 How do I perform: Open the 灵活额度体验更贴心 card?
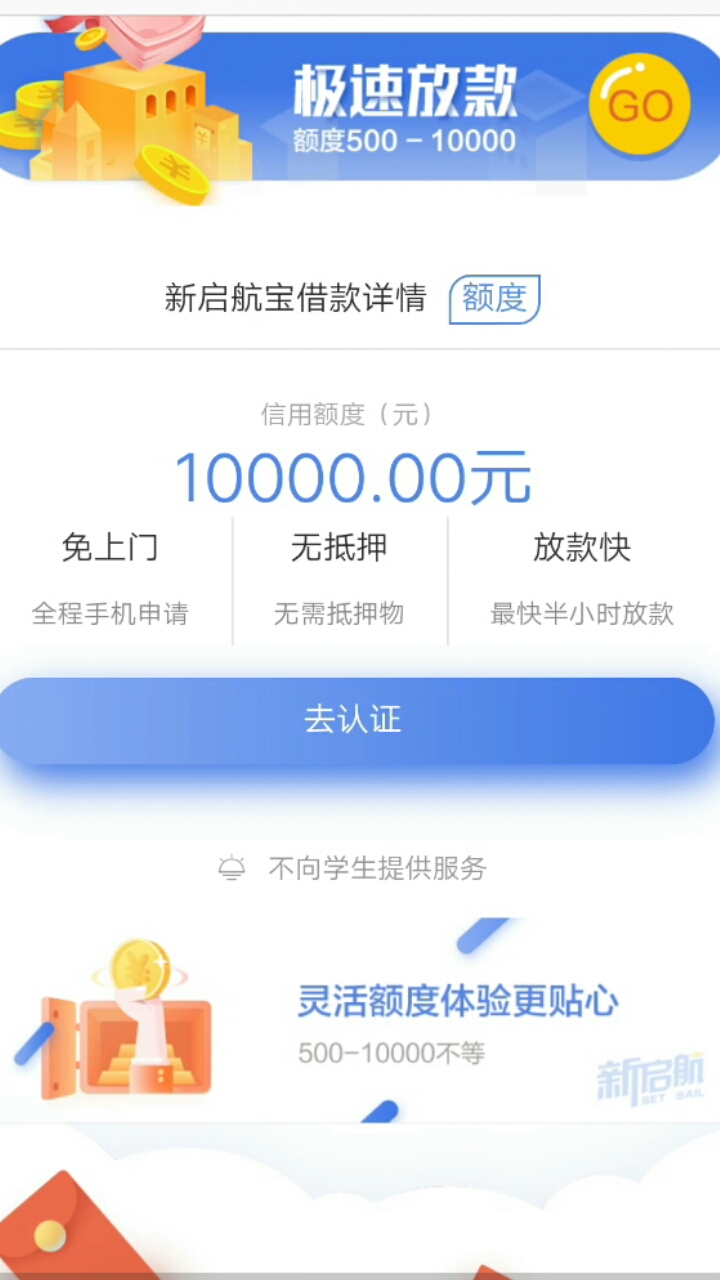[360, 1020]
